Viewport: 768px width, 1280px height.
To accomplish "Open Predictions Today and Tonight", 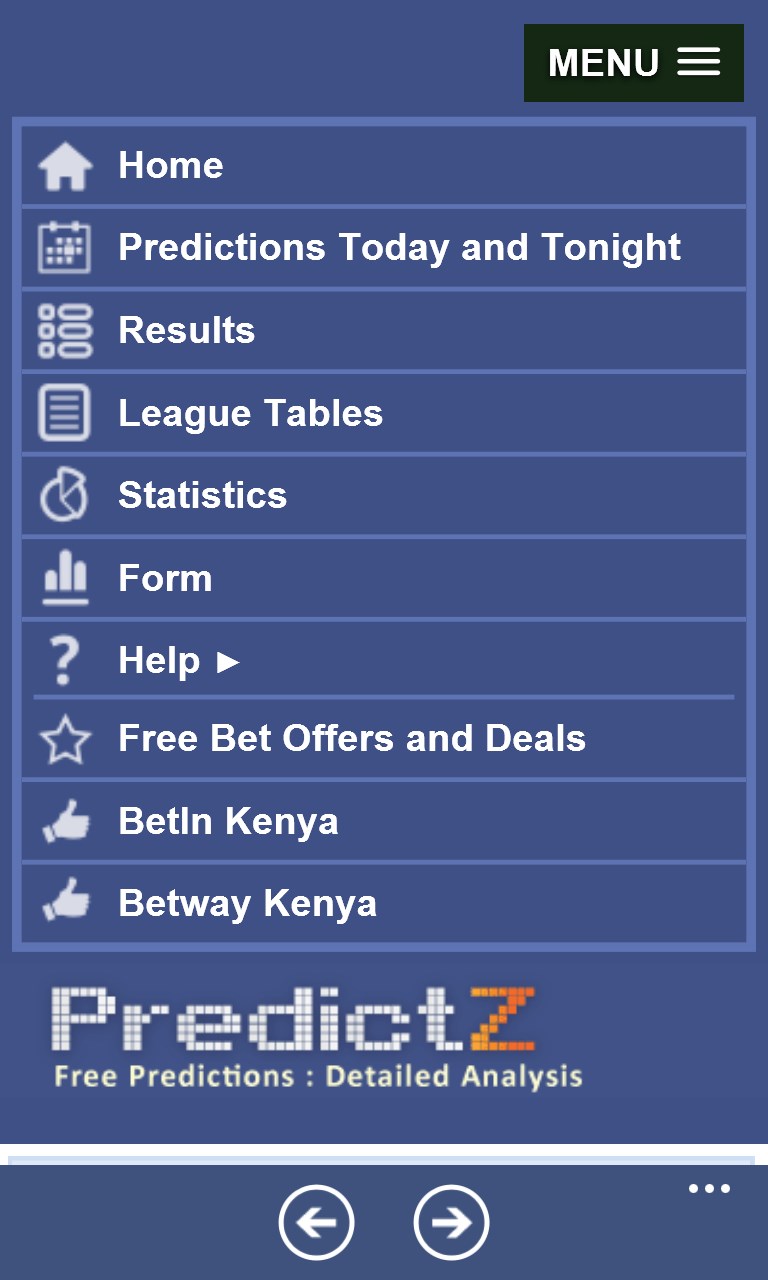I will 384,248.
